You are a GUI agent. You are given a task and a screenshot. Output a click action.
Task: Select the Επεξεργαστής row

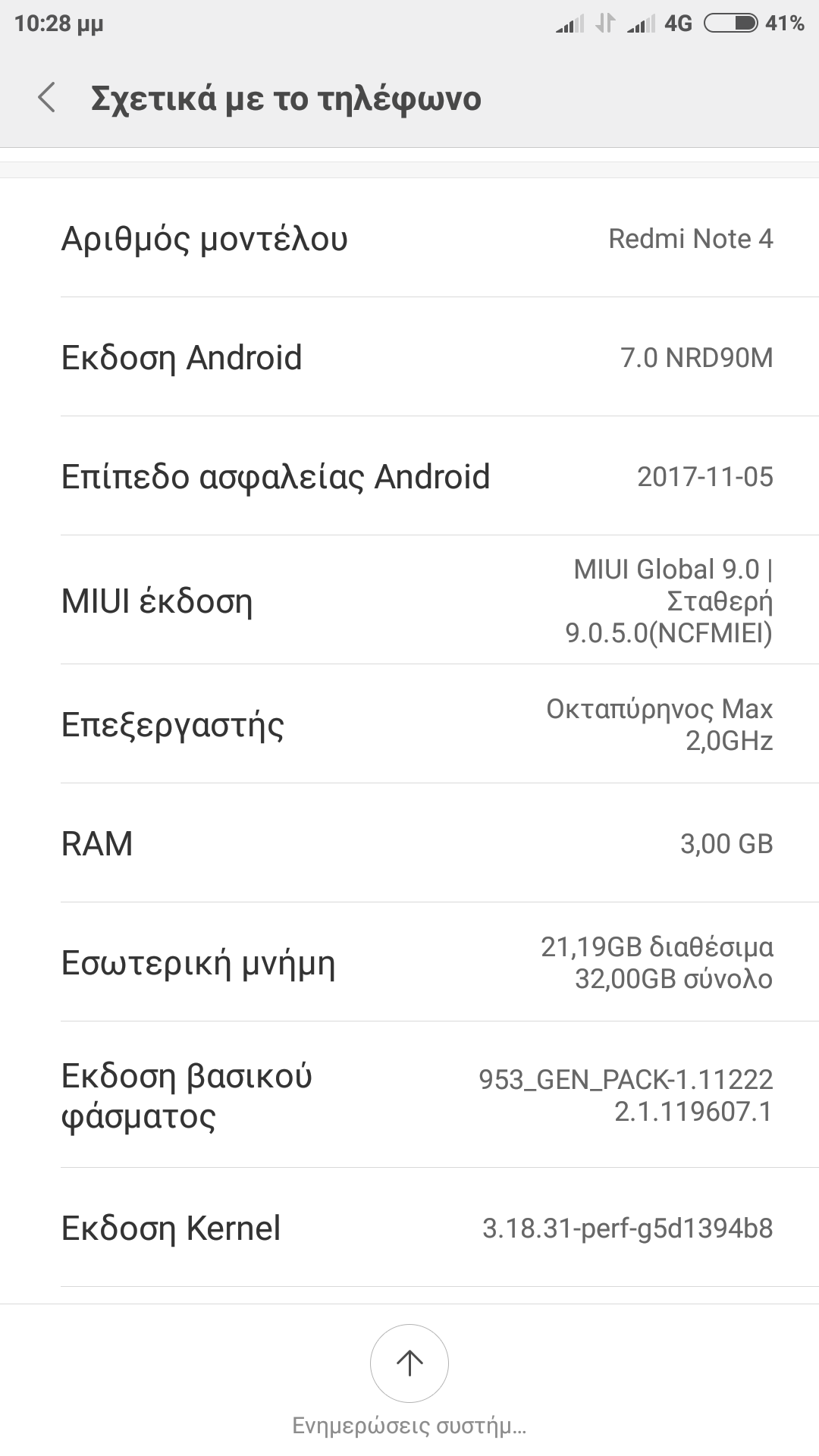click(x=409, y=724)
